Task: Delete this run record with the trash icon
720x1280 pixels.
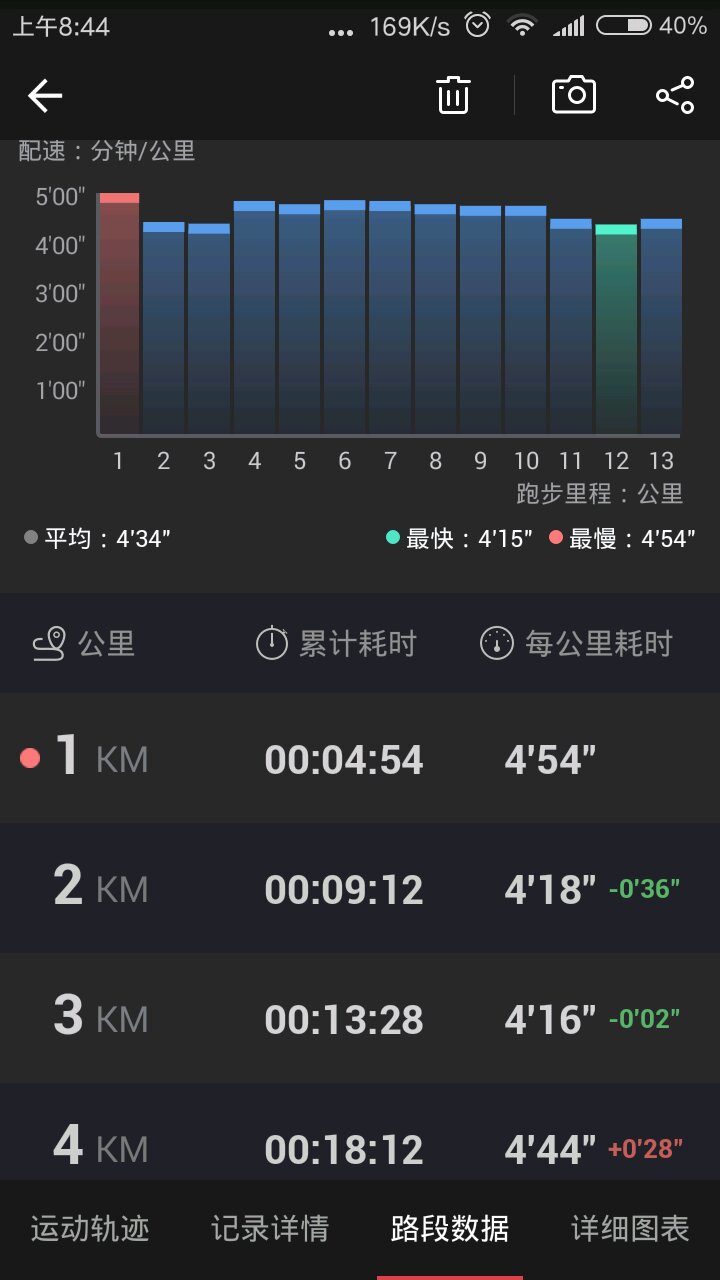Action: pyautogui.click(x=453, y=95)
